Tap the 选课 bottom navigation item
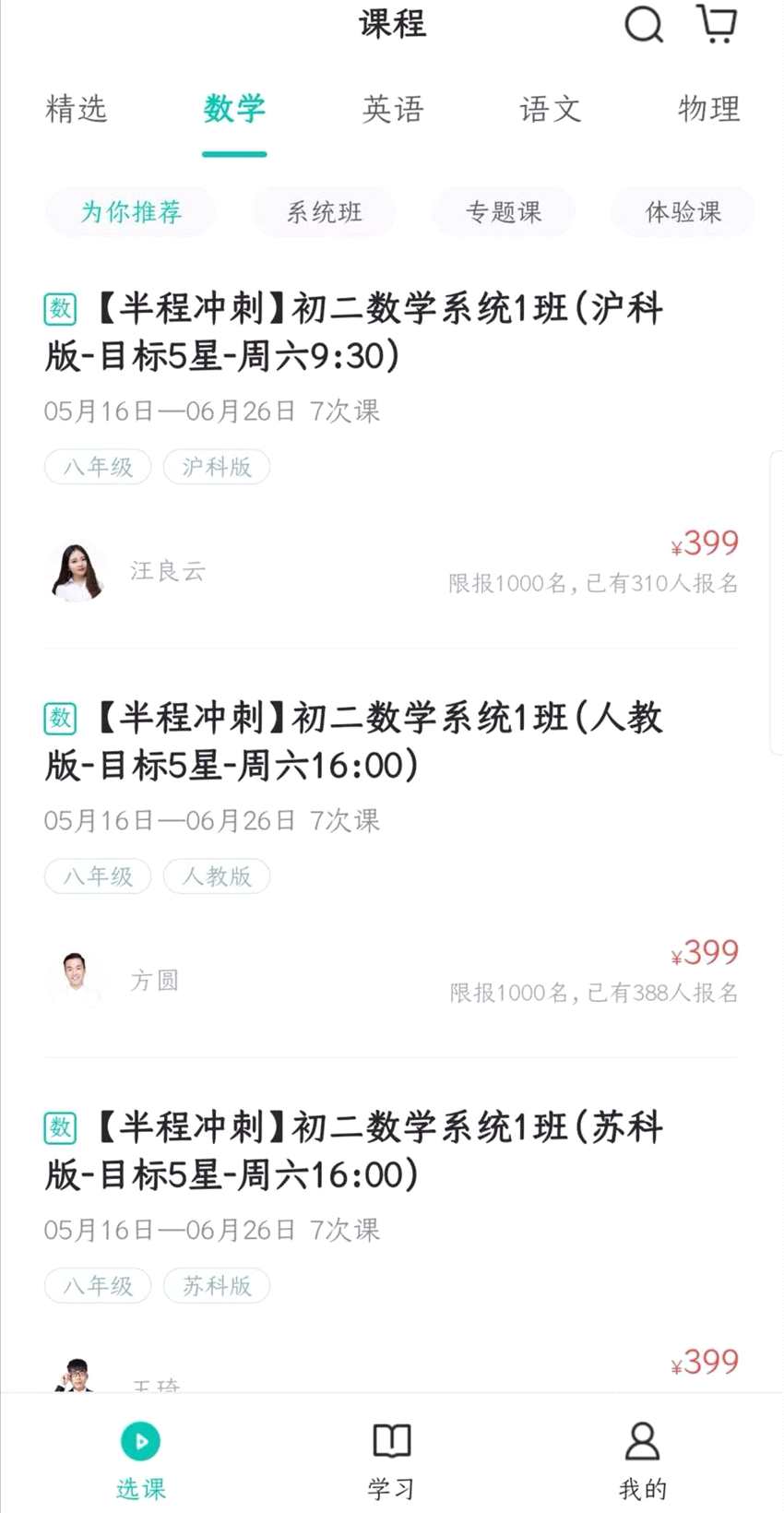The image size is (784, 1513). [141, 1457]
